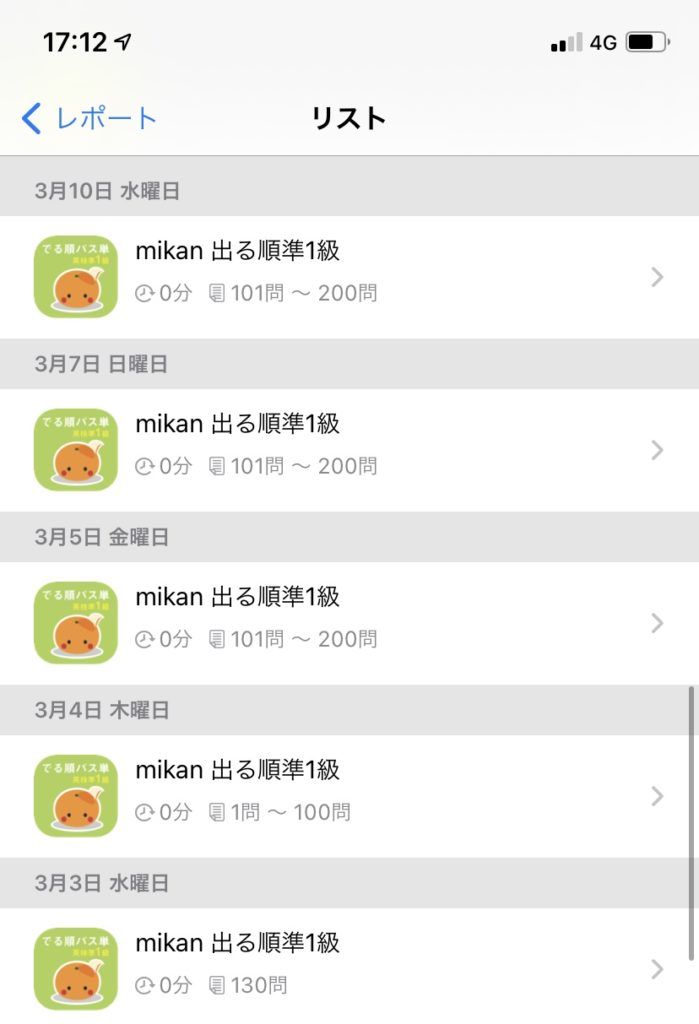Go back to レポート screen
This screenshot has width=699, height=1024.
coord(90,119)
